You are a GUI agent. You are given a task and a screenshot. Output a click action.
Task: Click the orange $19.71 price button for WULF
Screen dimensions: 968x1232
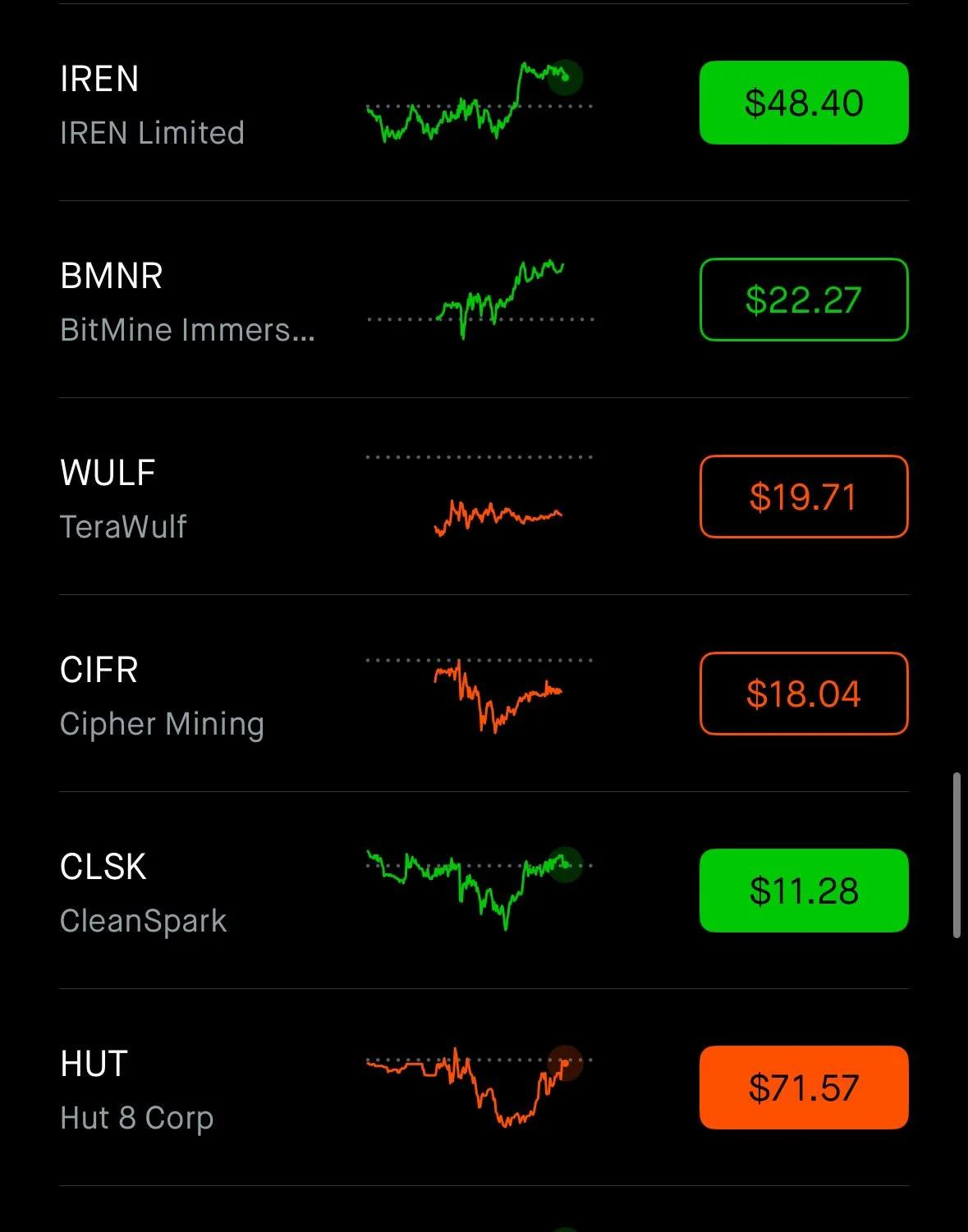point(803,497)
